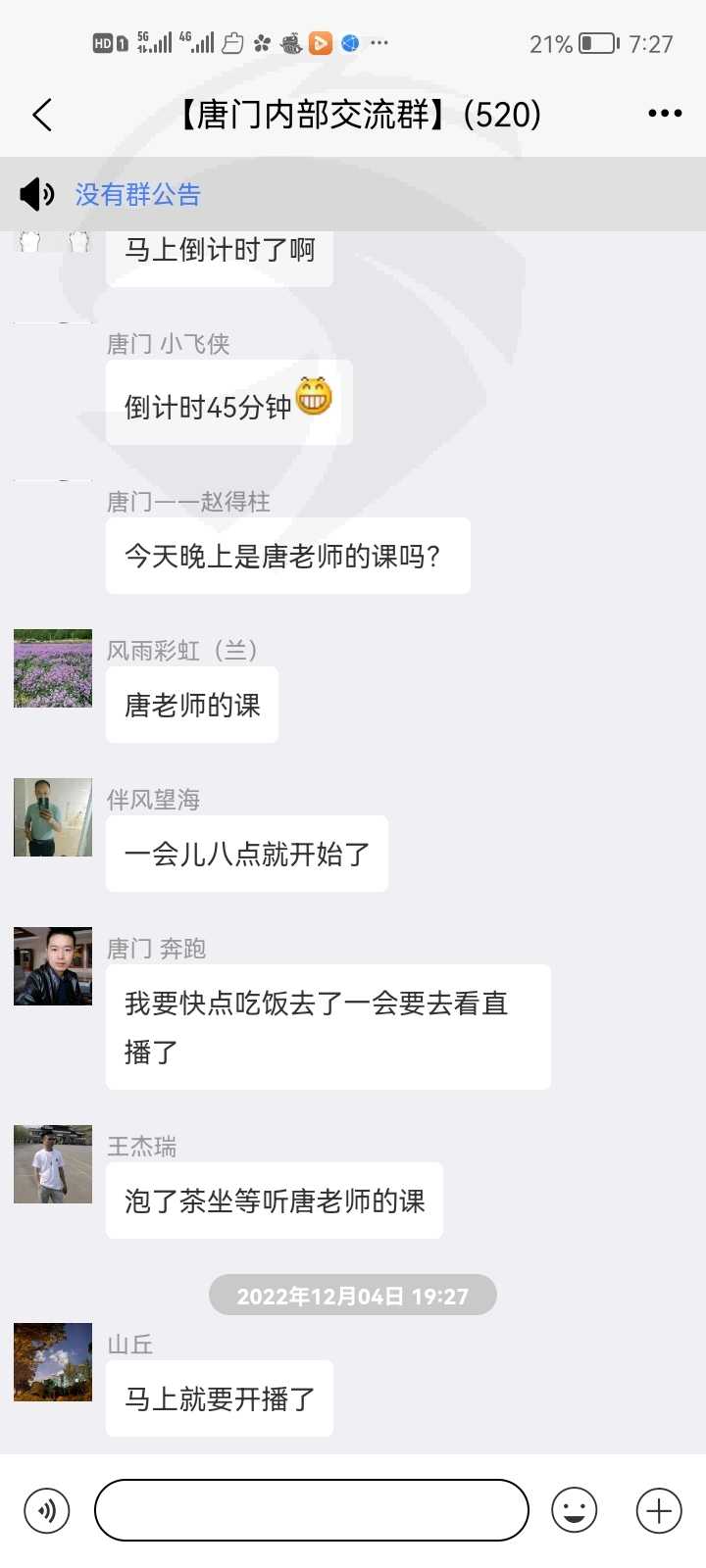
Task: Switch to voice message input
Action: (x=47, y=1510)
